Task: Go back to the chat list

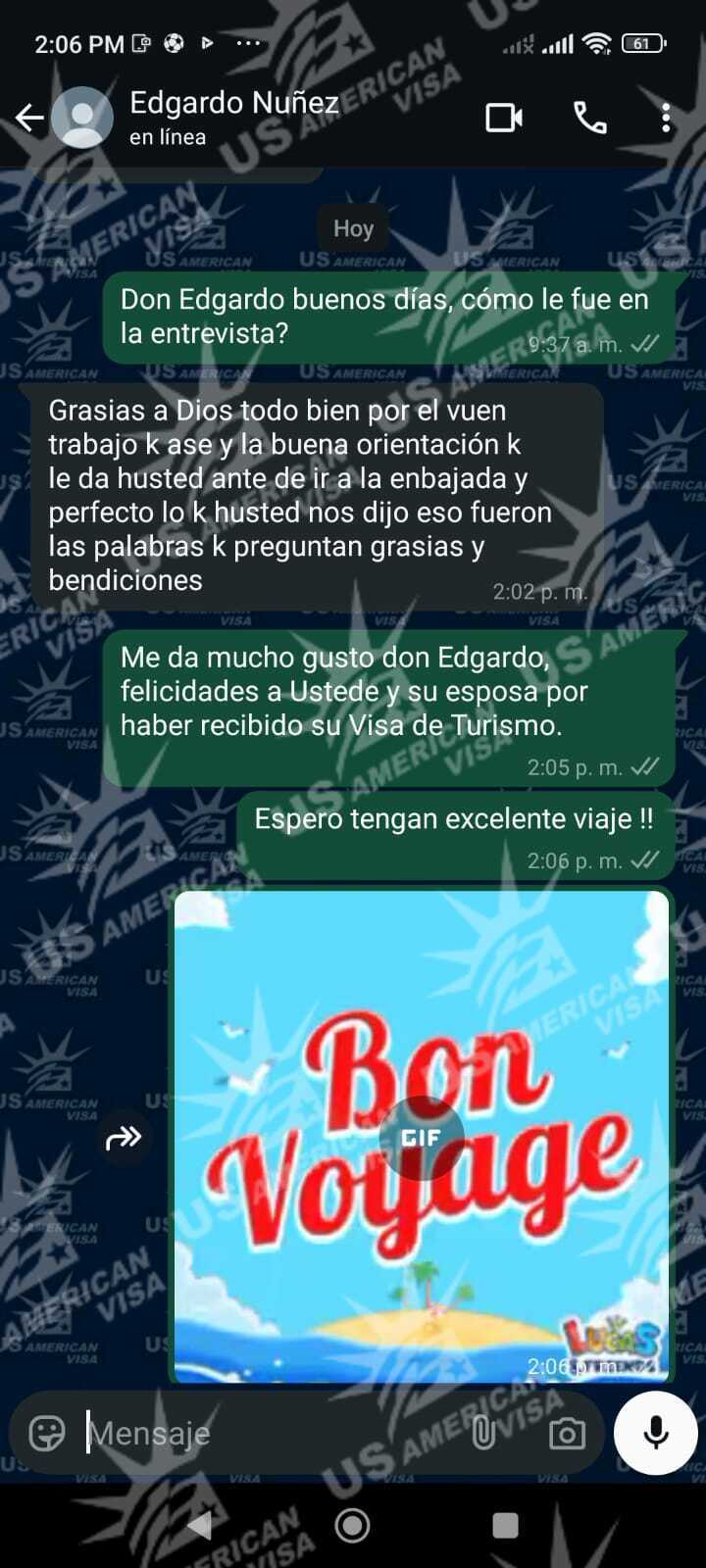Action: (29, 119)
